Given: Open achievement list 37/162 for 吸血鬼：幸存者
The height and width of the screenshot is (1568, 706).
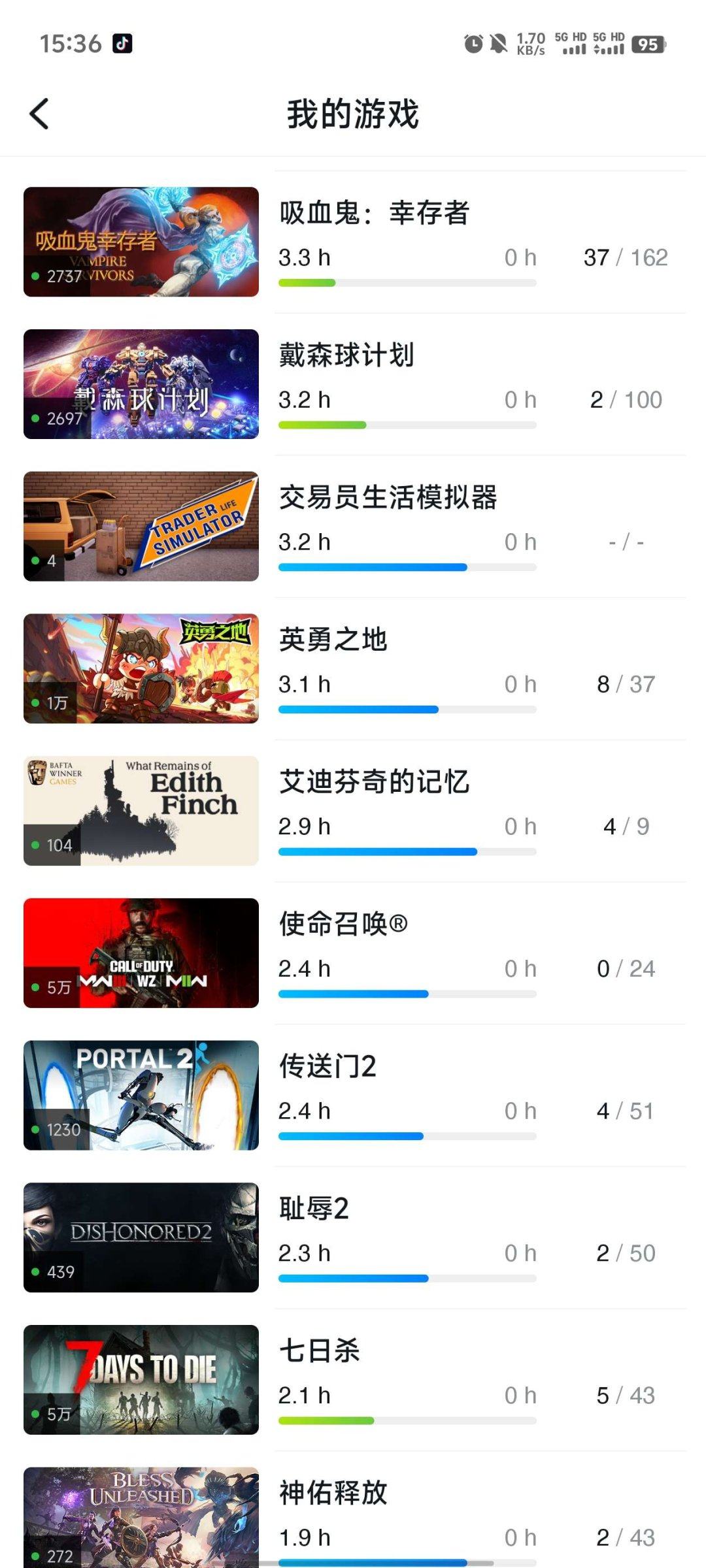Looking at the screenshot, I should (x=626, y=257).
